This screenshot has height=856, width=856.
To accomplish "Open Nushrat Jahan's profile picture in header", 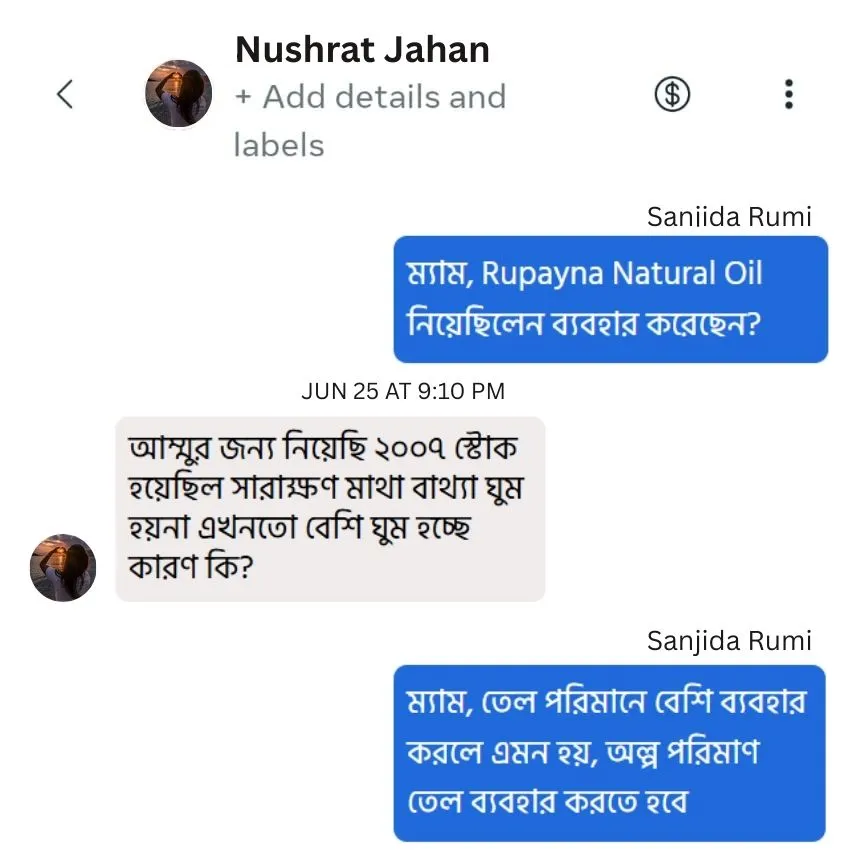I will click(179, 94).
